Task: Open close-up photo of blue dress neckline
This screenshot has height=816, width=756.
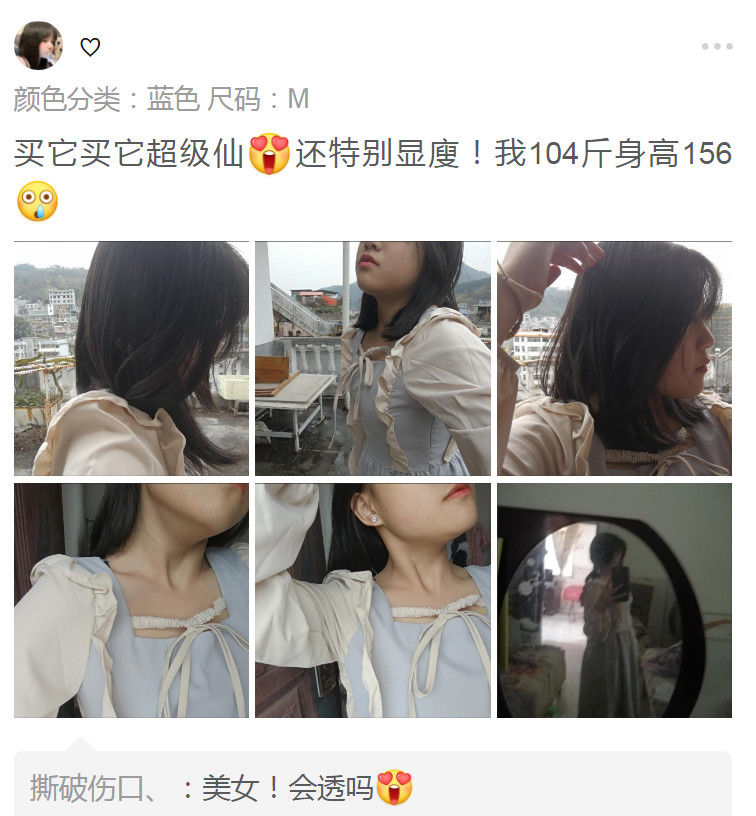Action: [x=131, y=600]
